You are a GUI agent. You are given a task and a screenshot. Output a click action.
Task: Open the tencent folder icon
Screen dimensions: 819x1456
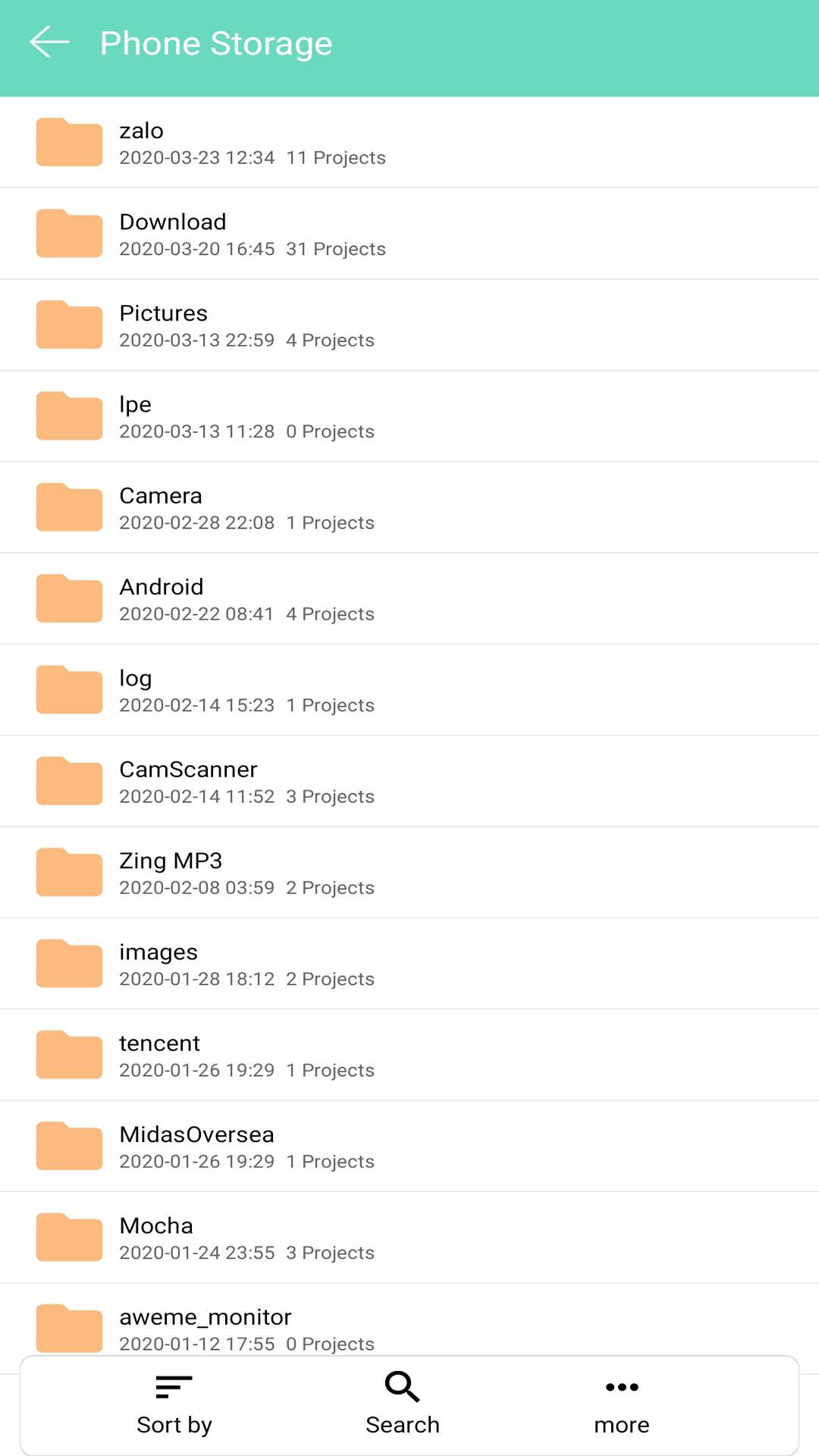[68, 1054]
